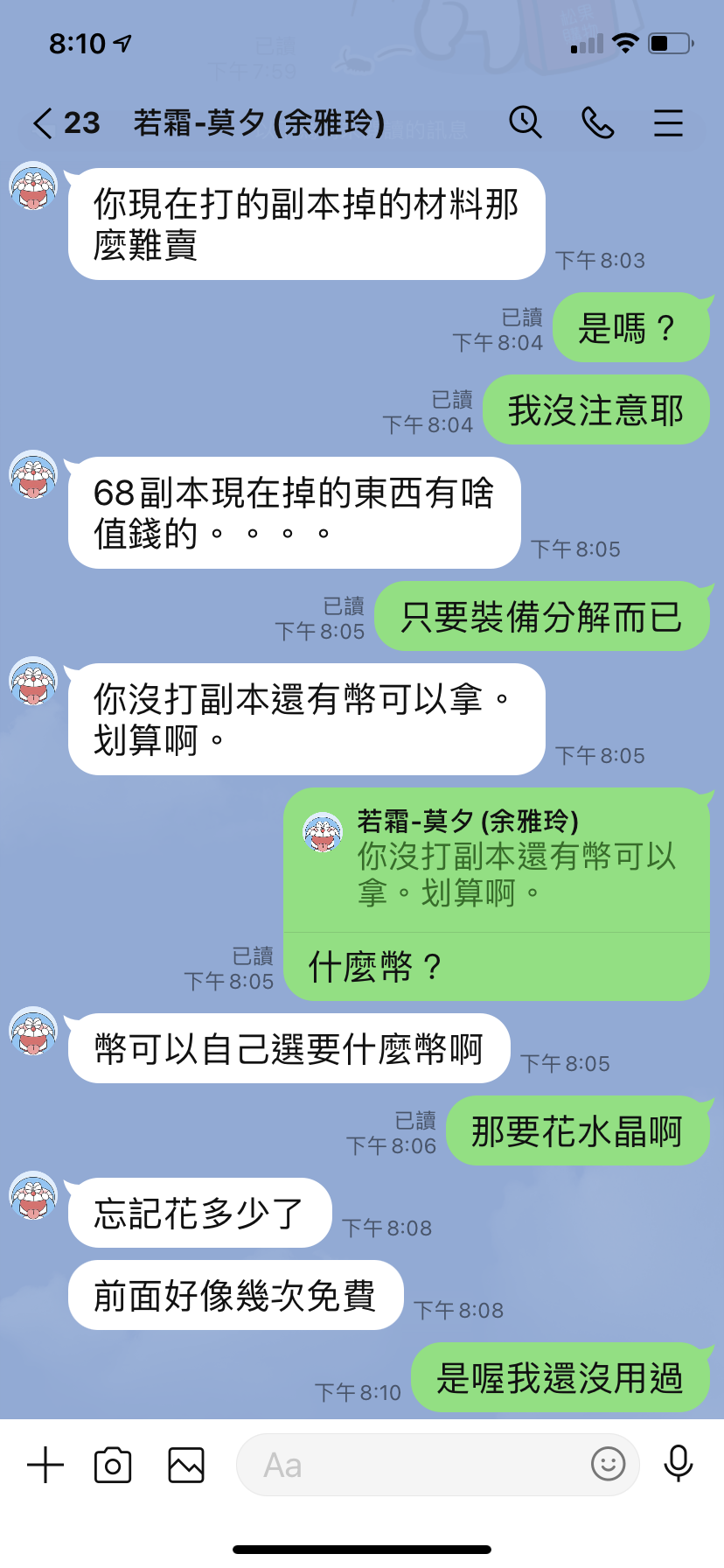Open the plus attachment menu
The width and height of the screenshot is (724, 1568).
(45, 1465)
